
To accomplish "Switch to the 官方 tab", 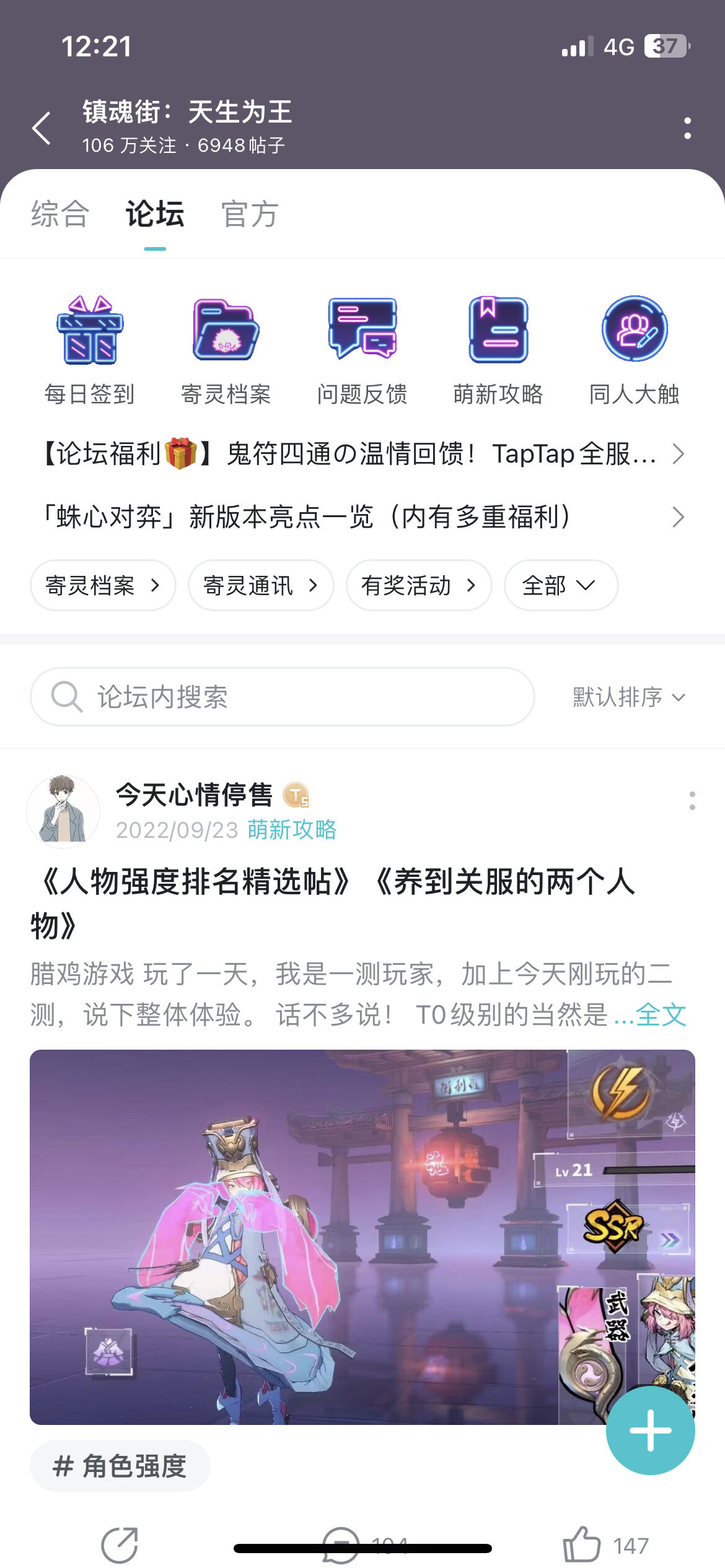I will pyautogui.click(x=250, y=214).
